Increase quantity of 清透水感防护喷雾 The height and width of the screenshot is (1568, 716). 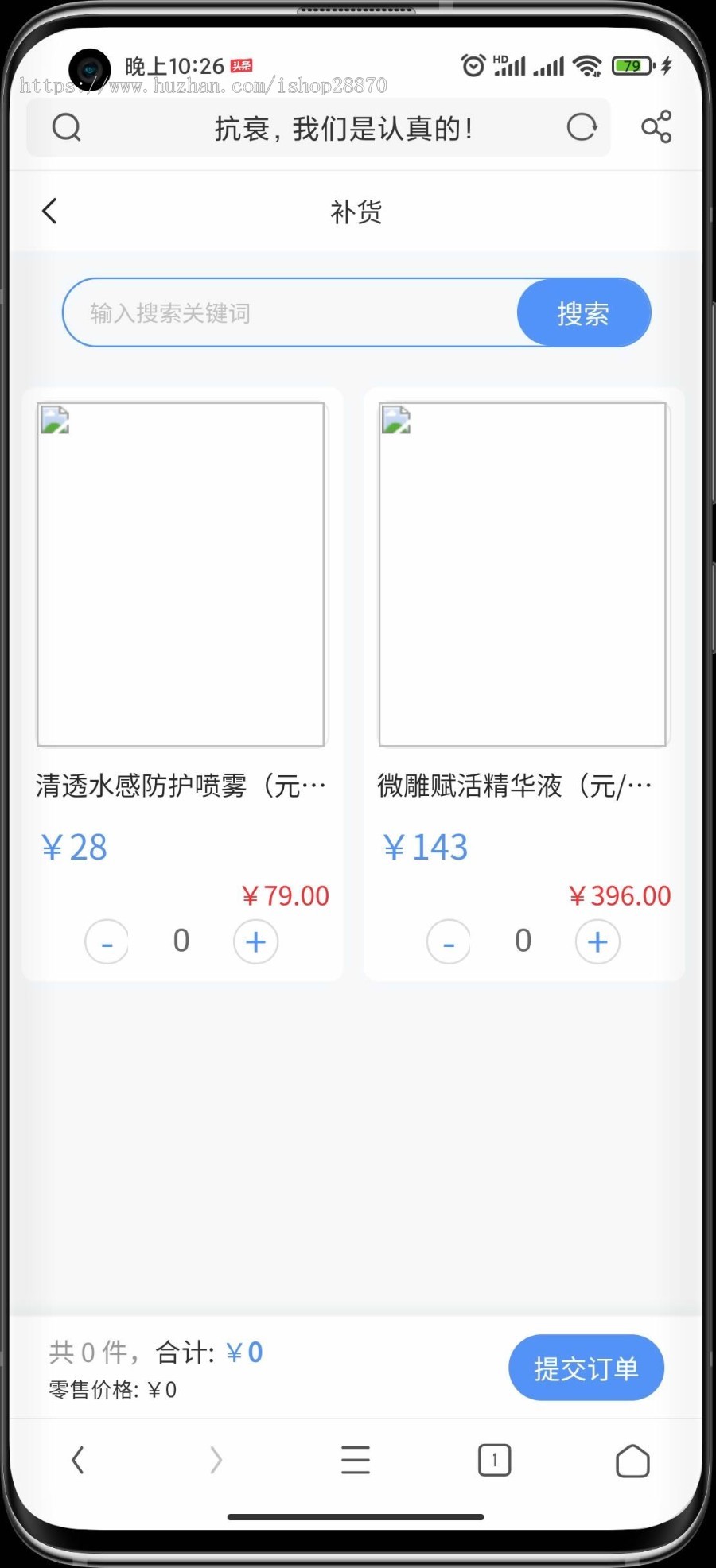click(x=255, y=942)
